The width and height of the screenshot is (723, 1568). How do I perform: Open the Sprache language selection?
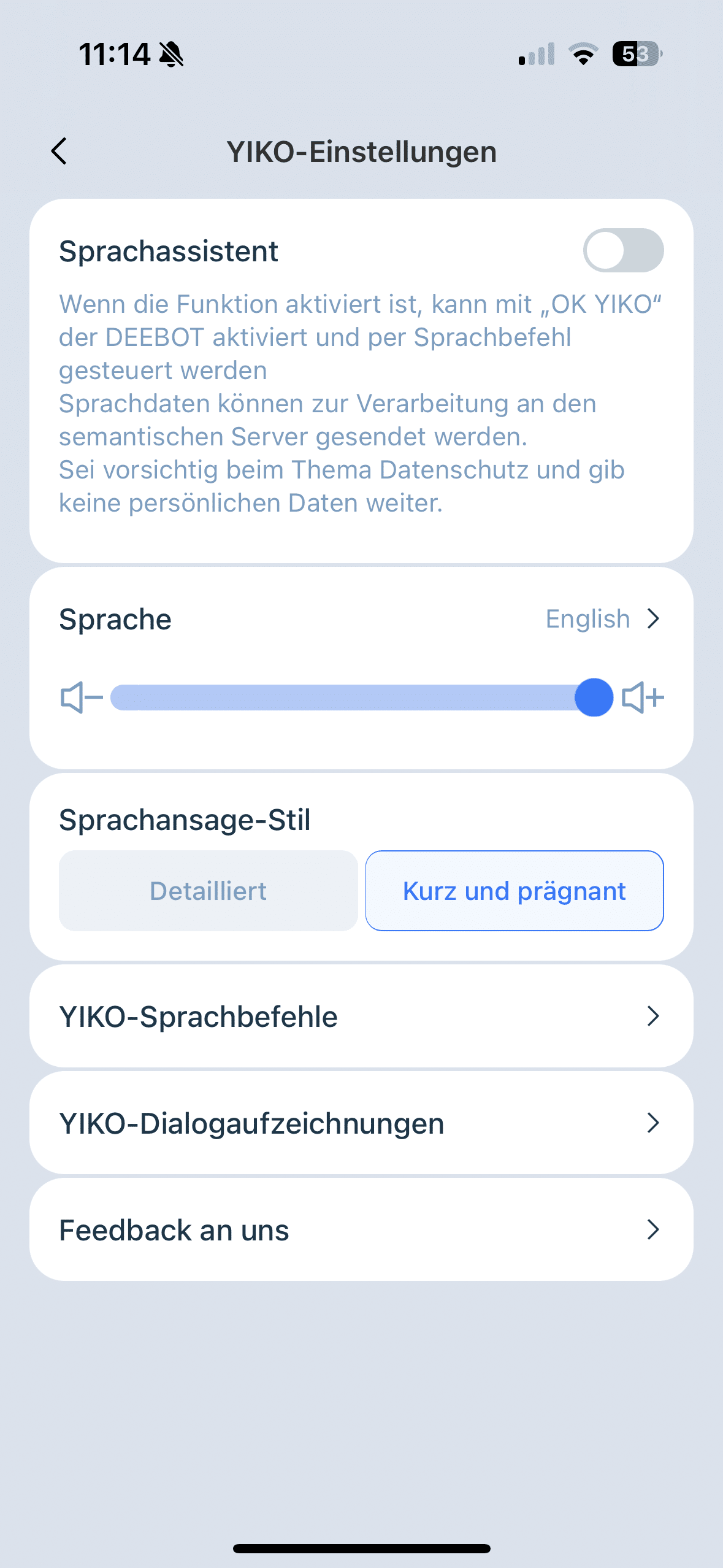coord(603,619)
